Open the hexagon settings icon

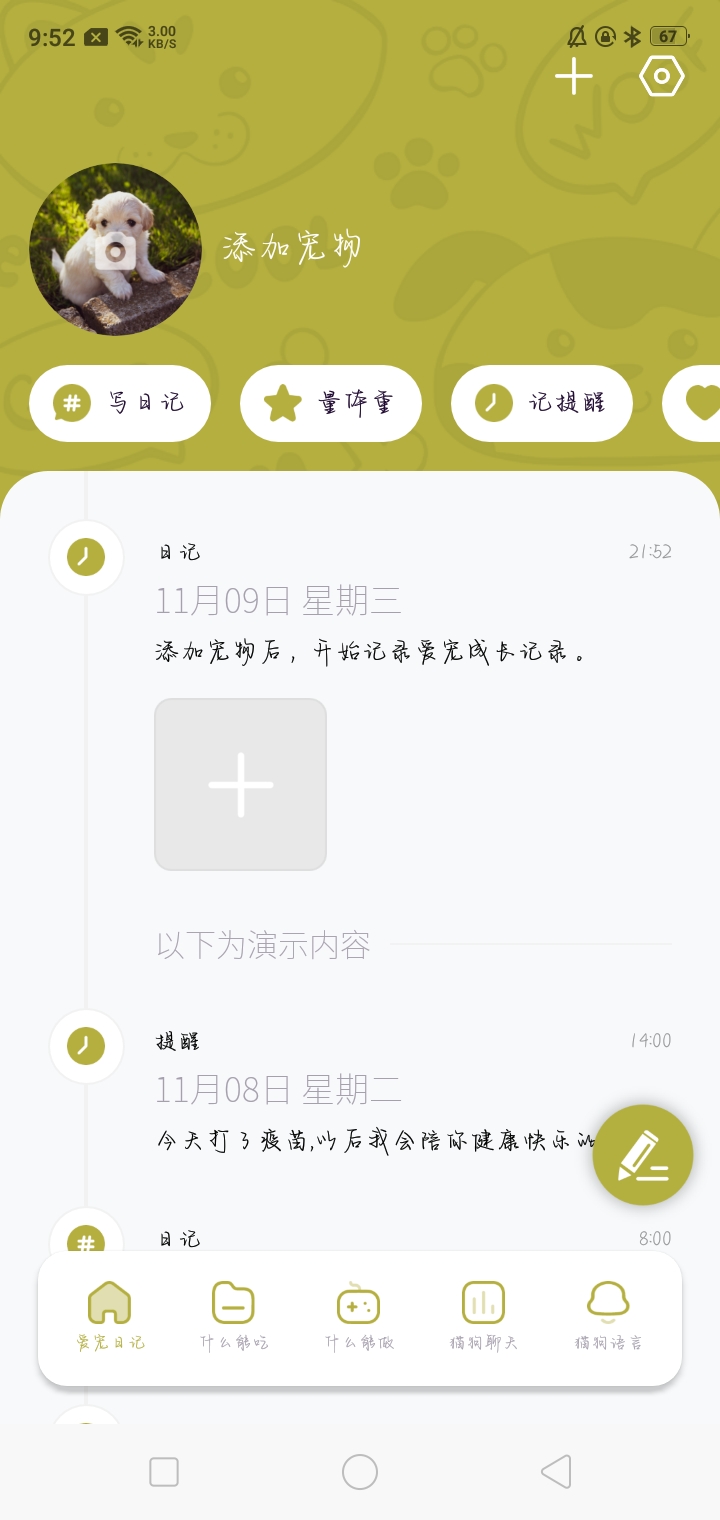tap(661, 76)
